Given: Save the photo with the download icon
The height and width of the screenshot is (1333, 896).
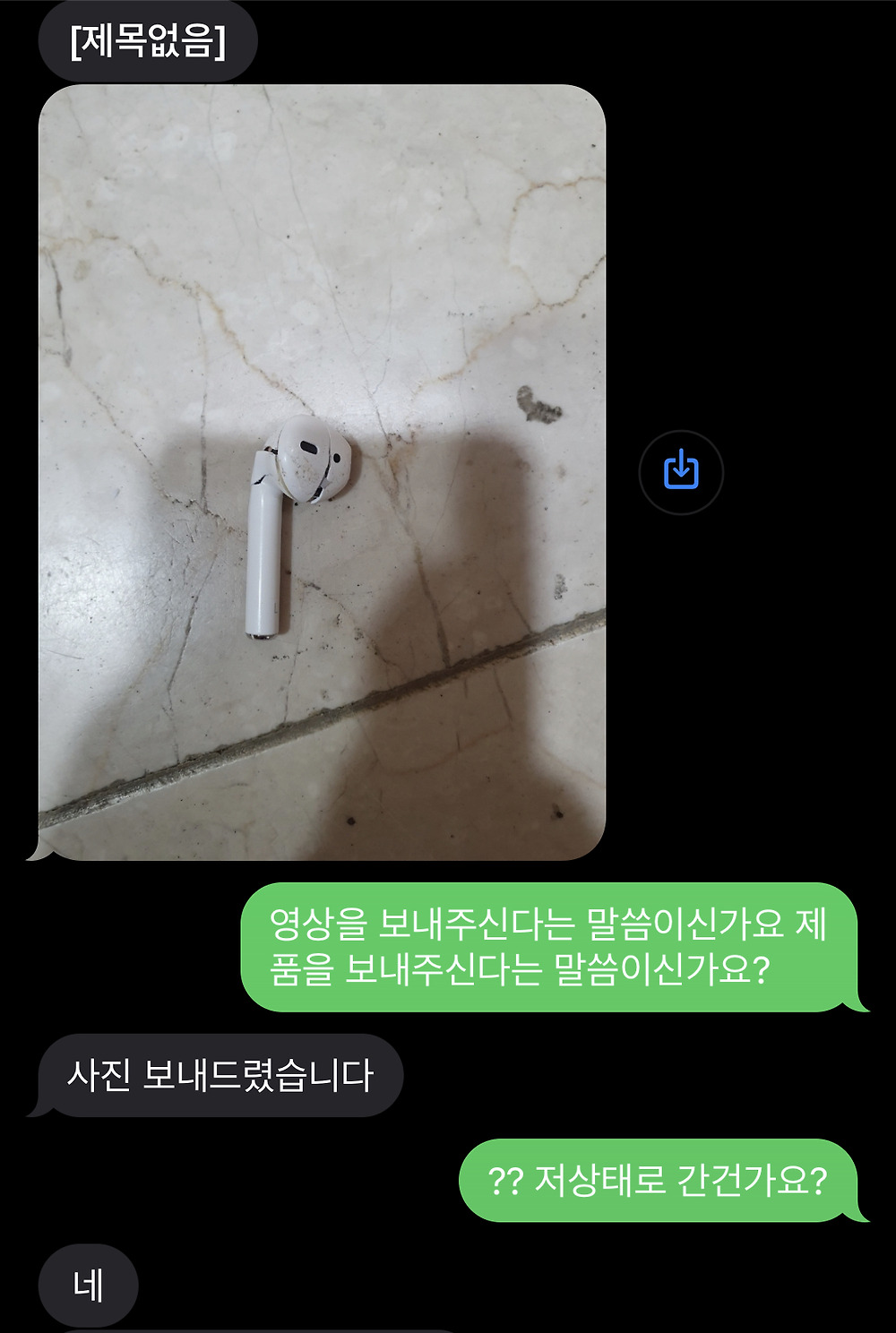Looking at the screenshot, I should tap(681, 471).
